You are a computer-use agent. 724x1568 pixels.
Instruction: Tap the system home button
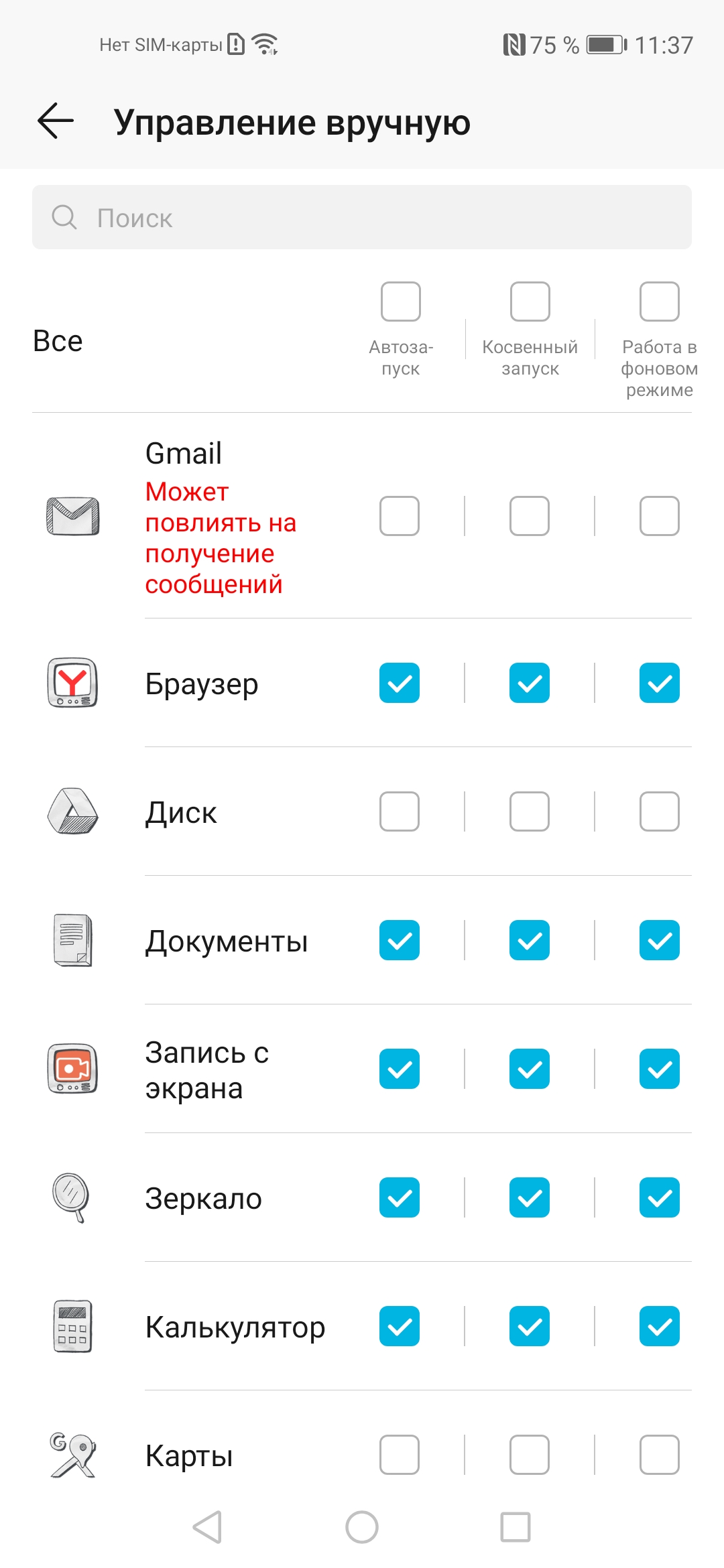(x=362, y=1527)
